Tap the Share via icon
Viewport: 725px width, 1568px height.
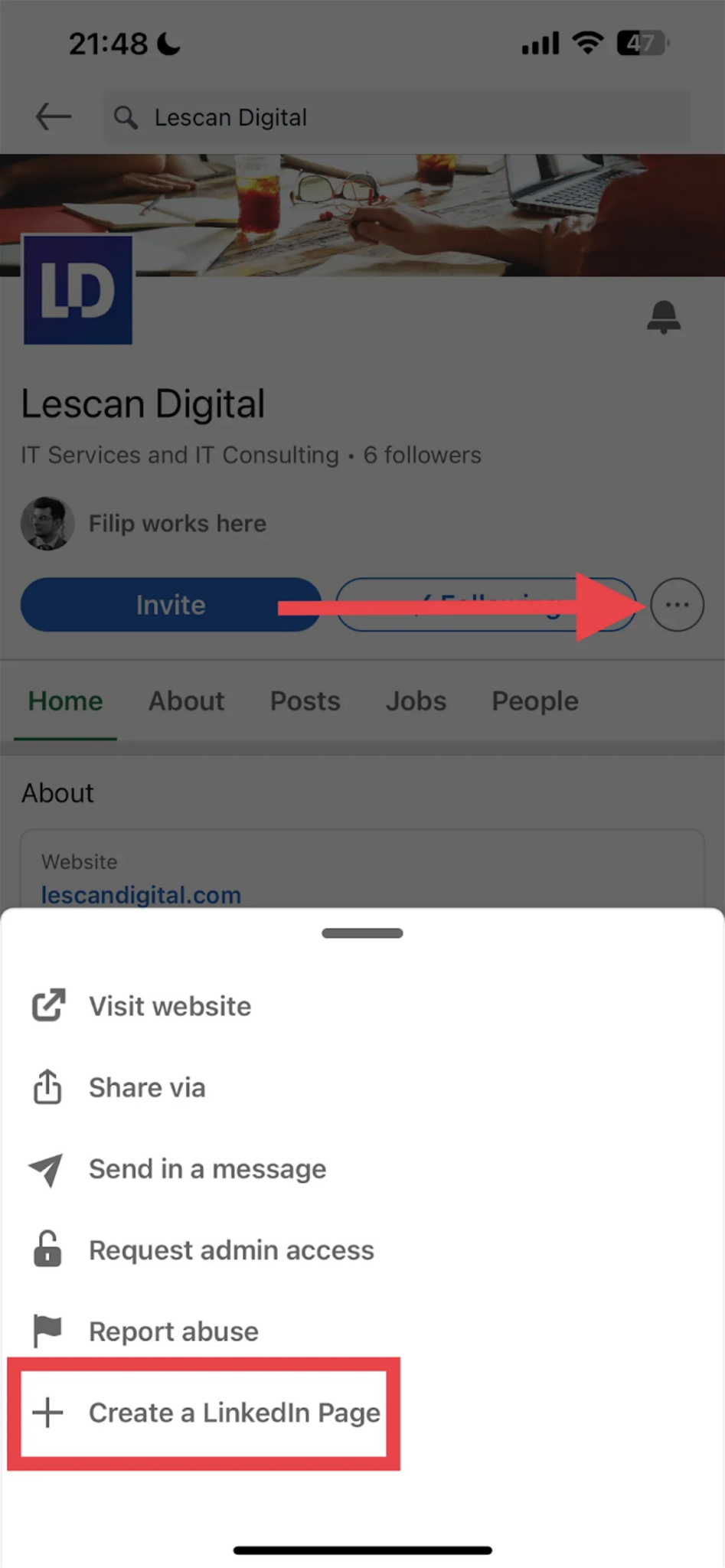click(x=47, y=1086)
